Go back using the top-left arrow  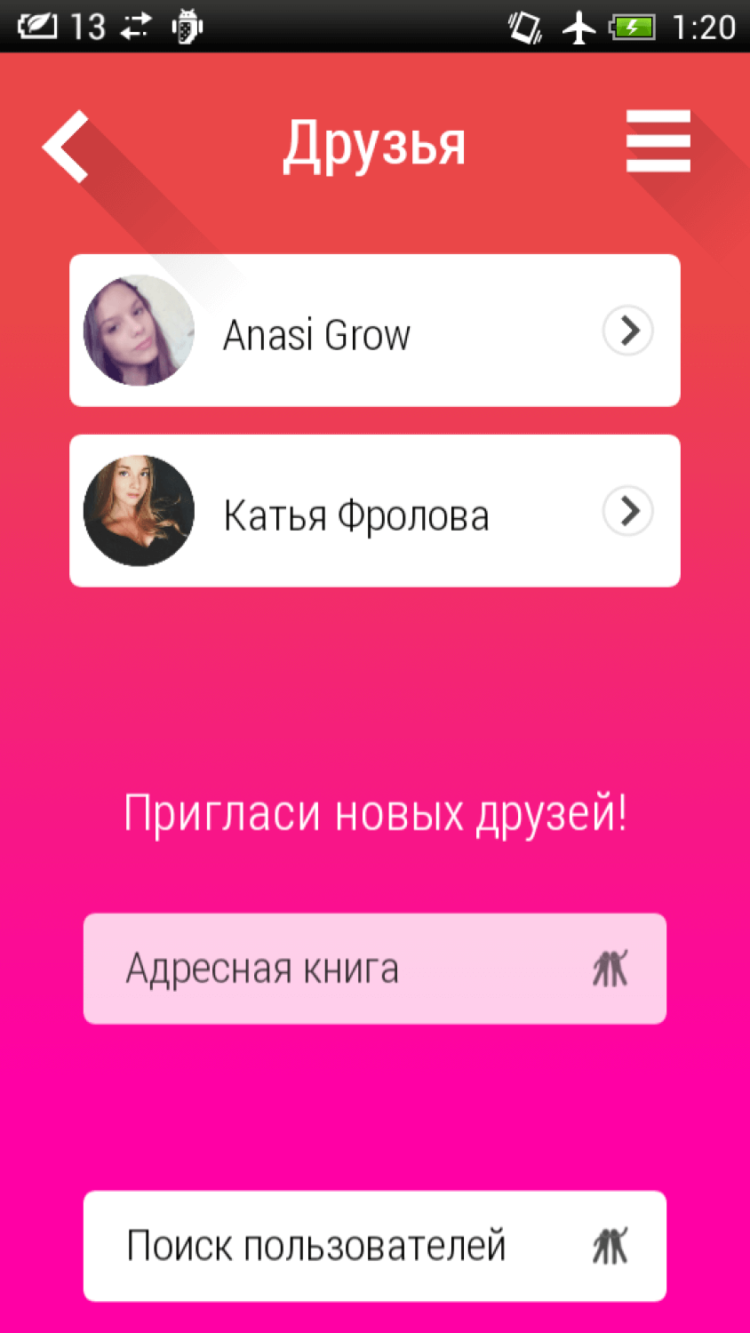66,146
